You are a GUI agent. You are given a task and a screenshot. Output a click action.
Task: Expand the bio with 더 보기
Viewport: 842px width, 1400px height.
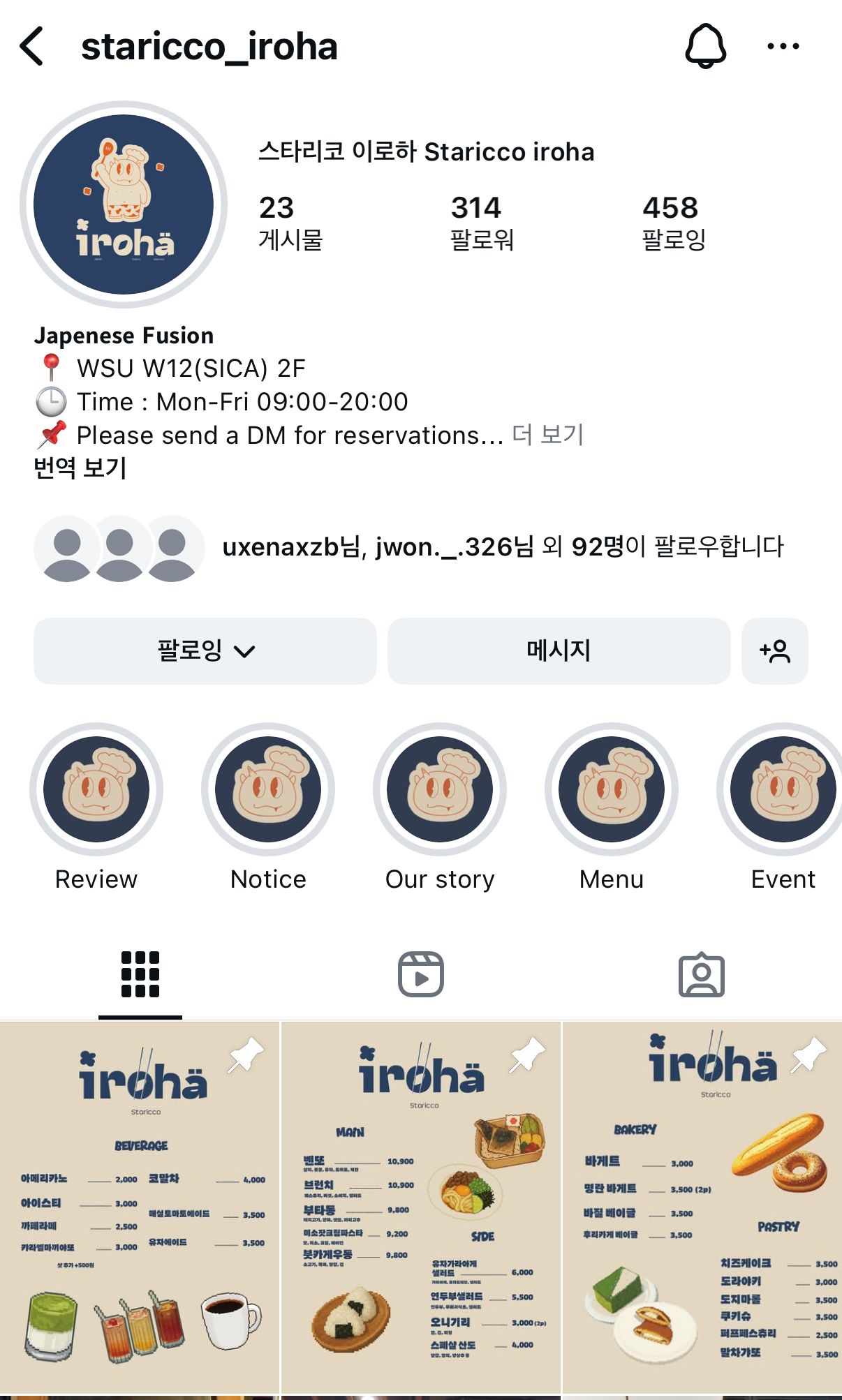click(547, 435)
